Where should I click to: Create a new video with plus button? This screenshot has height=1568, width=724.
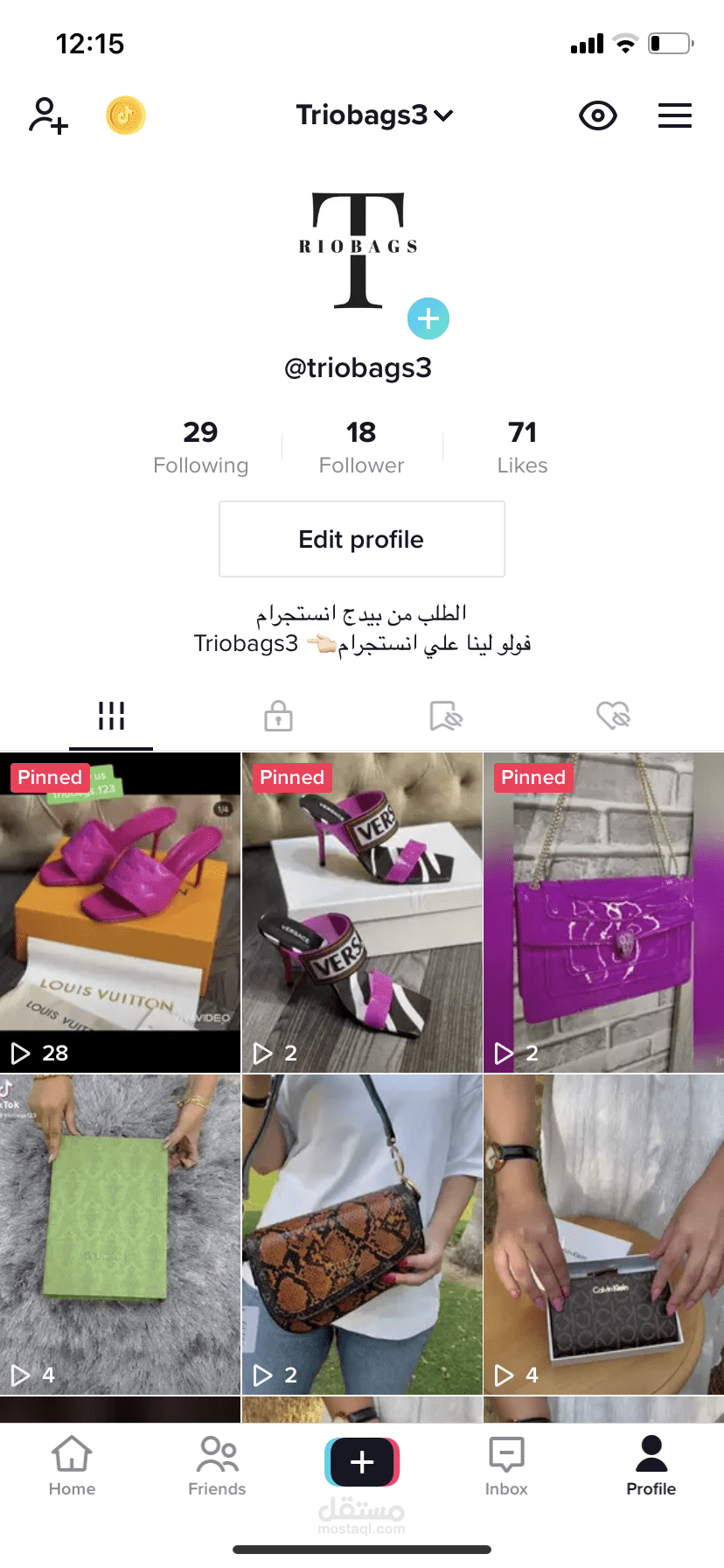(x=362, y=1462)
